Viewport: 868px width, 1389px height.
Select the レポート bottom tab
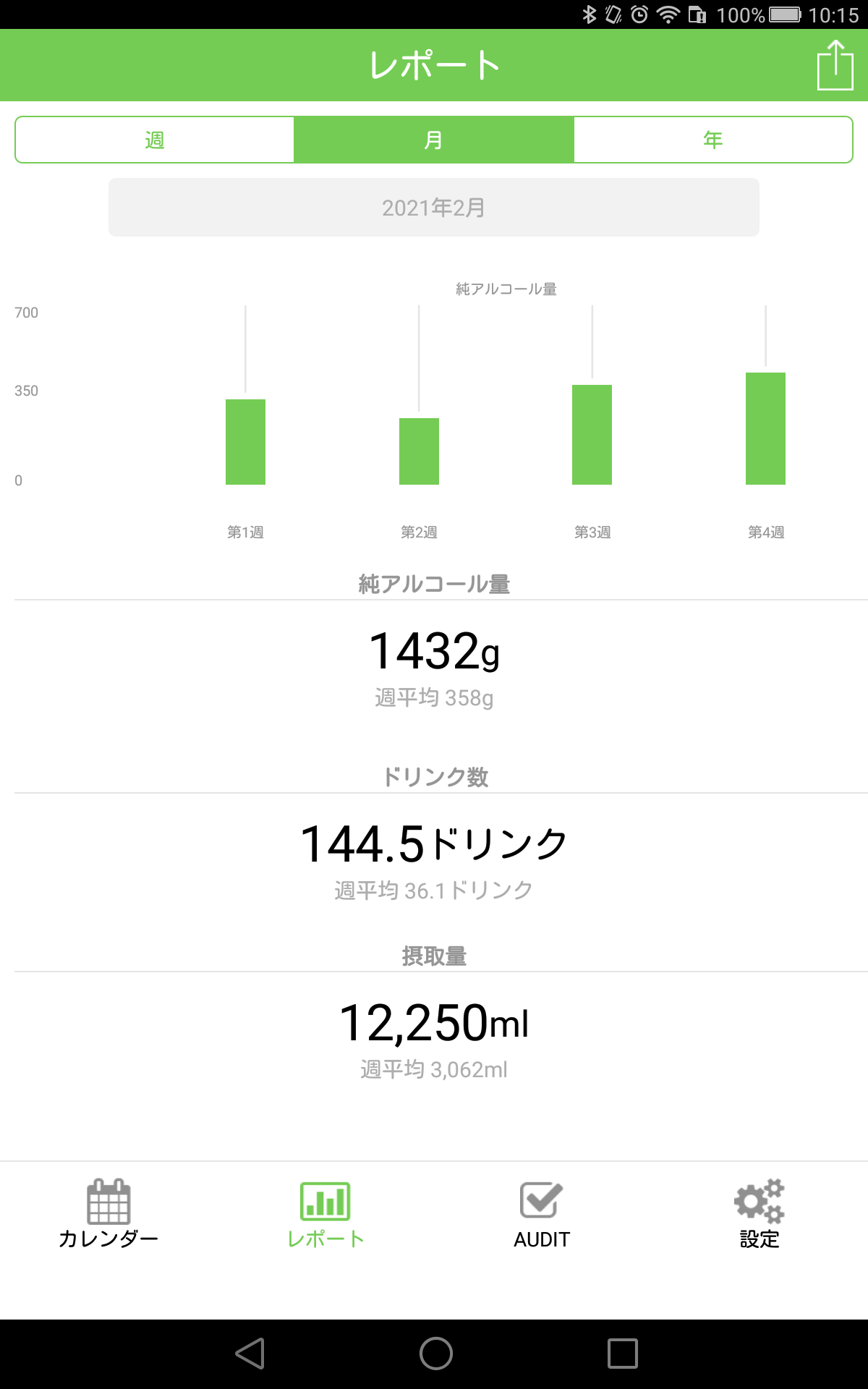tap(325, 1214)
